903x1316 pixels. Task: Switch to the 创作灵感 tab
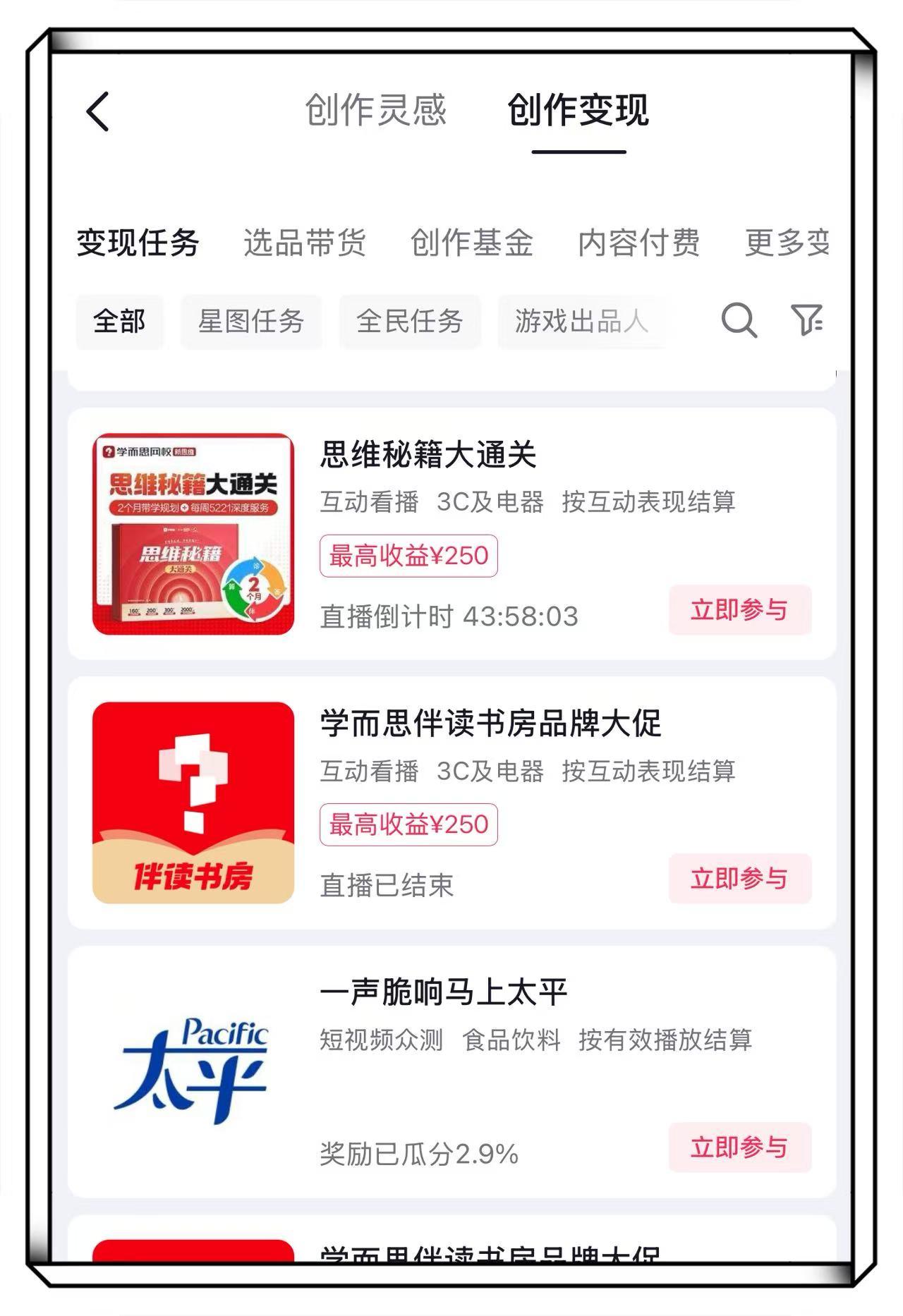pyautogui.click(x=375, y=111)
